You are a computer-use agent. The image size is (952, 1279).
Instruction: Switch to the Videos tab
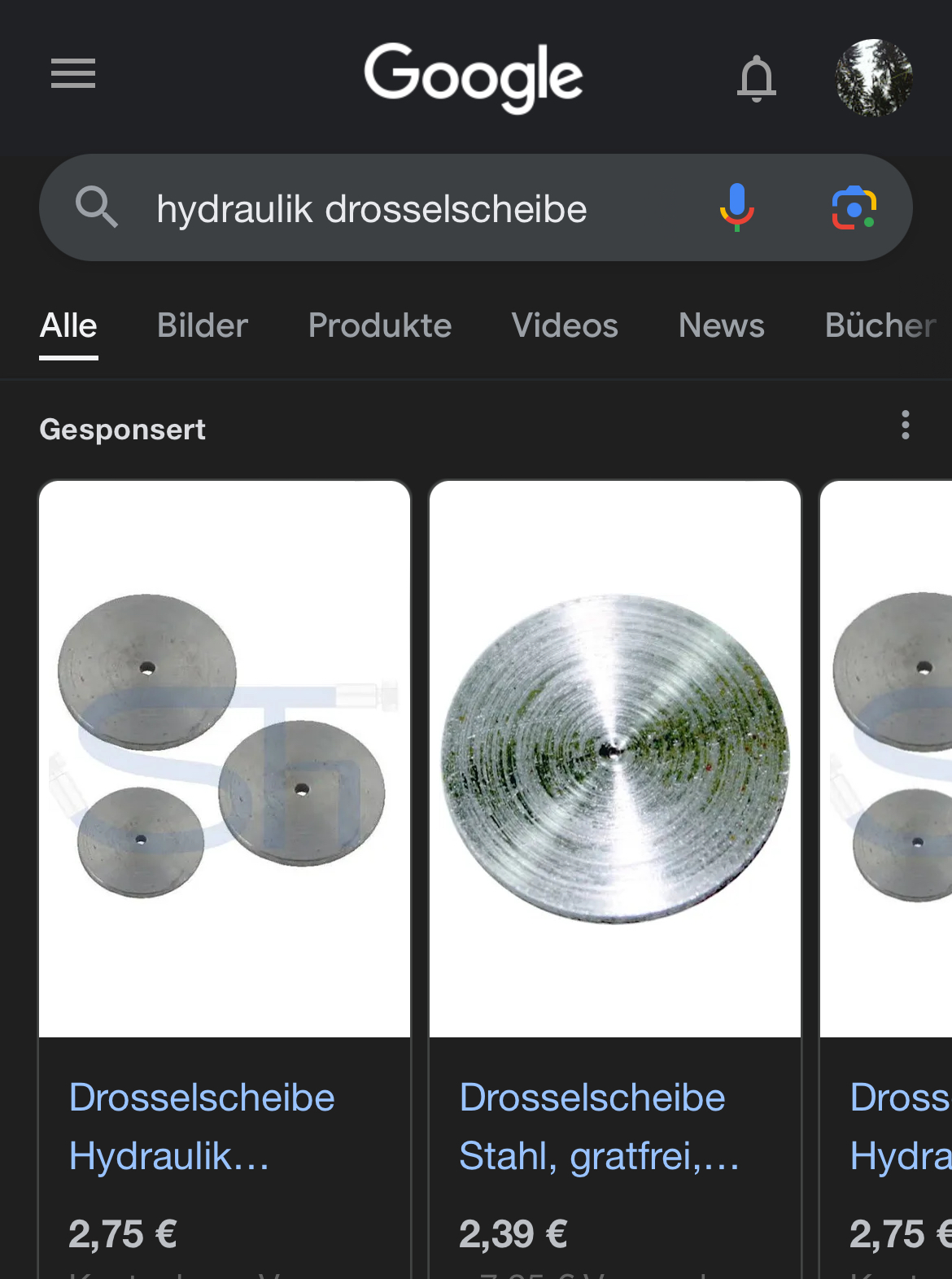(x=565, y=325)
